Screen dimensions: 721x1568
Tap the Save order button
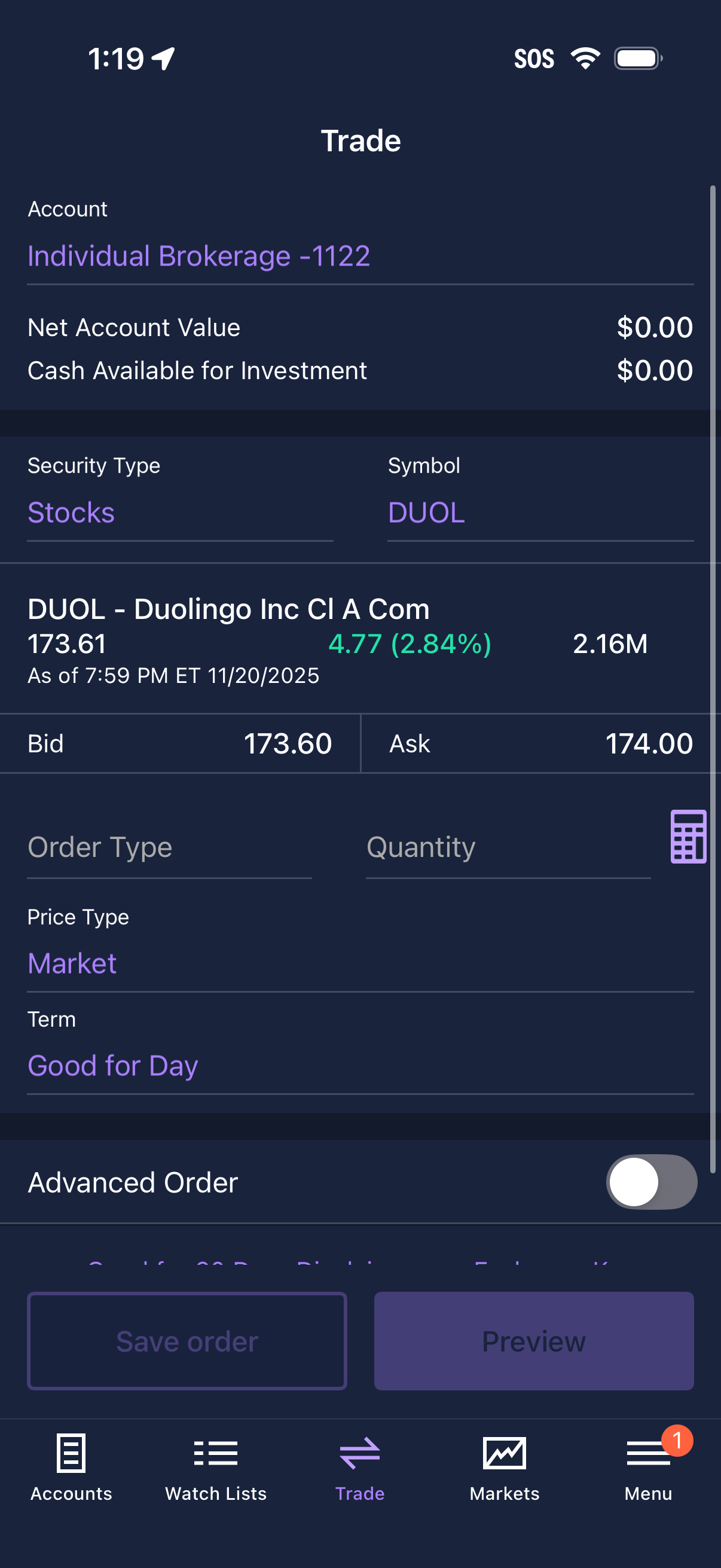pyautogui.click(x=187, y=1341)
